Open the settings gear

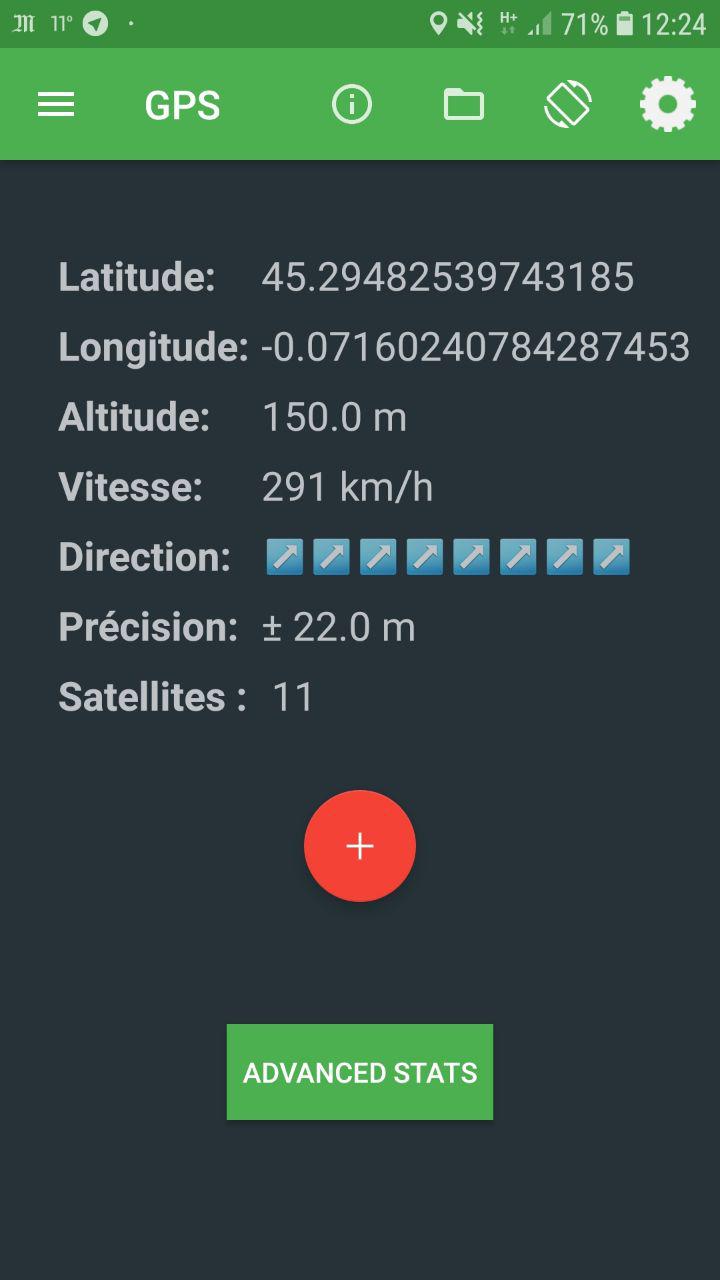pyautogui.click(x=668, y=104)
